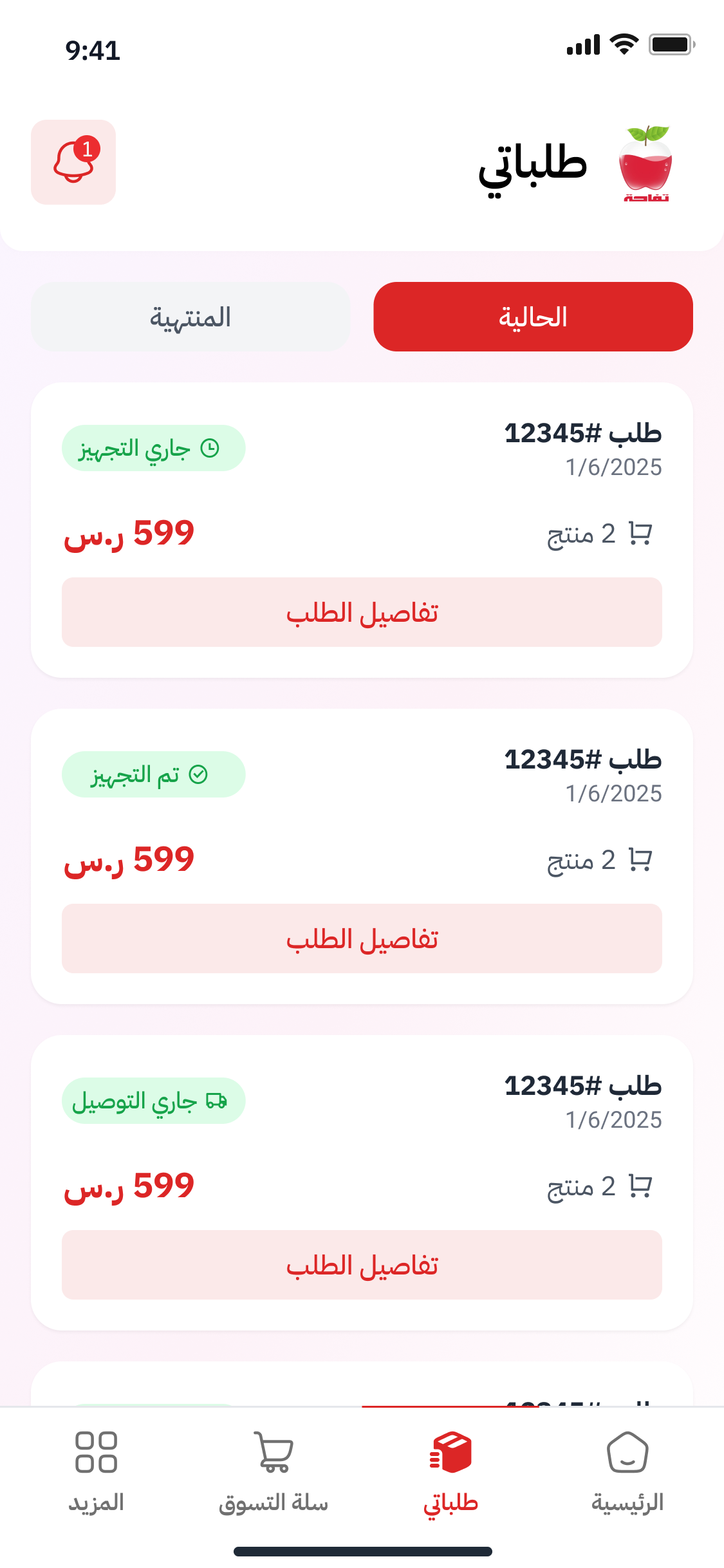Show تفاصيل الطلب for the جاري التوصيل order
The width and height of the screenshot is (724, 1568).
(362, 1265)
